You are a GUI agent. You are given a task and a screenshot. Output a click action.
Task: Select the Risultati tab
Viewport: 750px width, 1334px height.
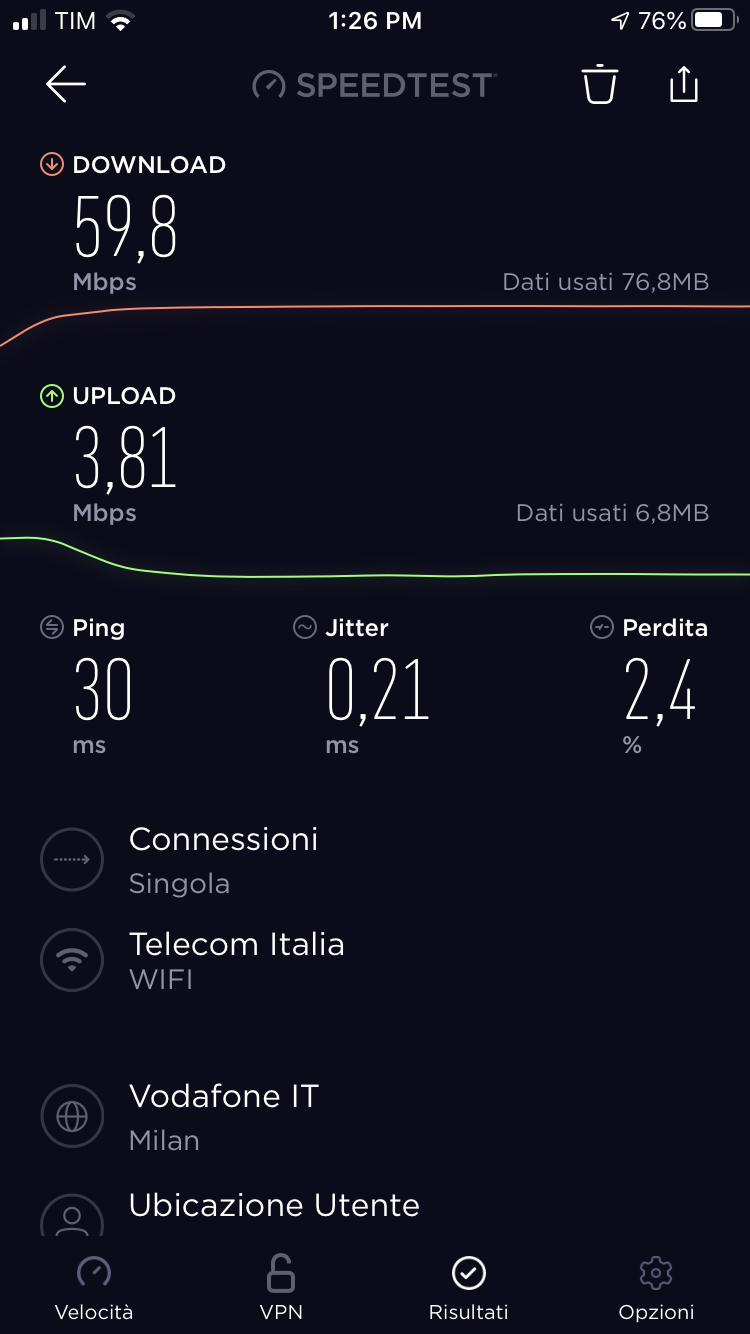[468, 1289]
